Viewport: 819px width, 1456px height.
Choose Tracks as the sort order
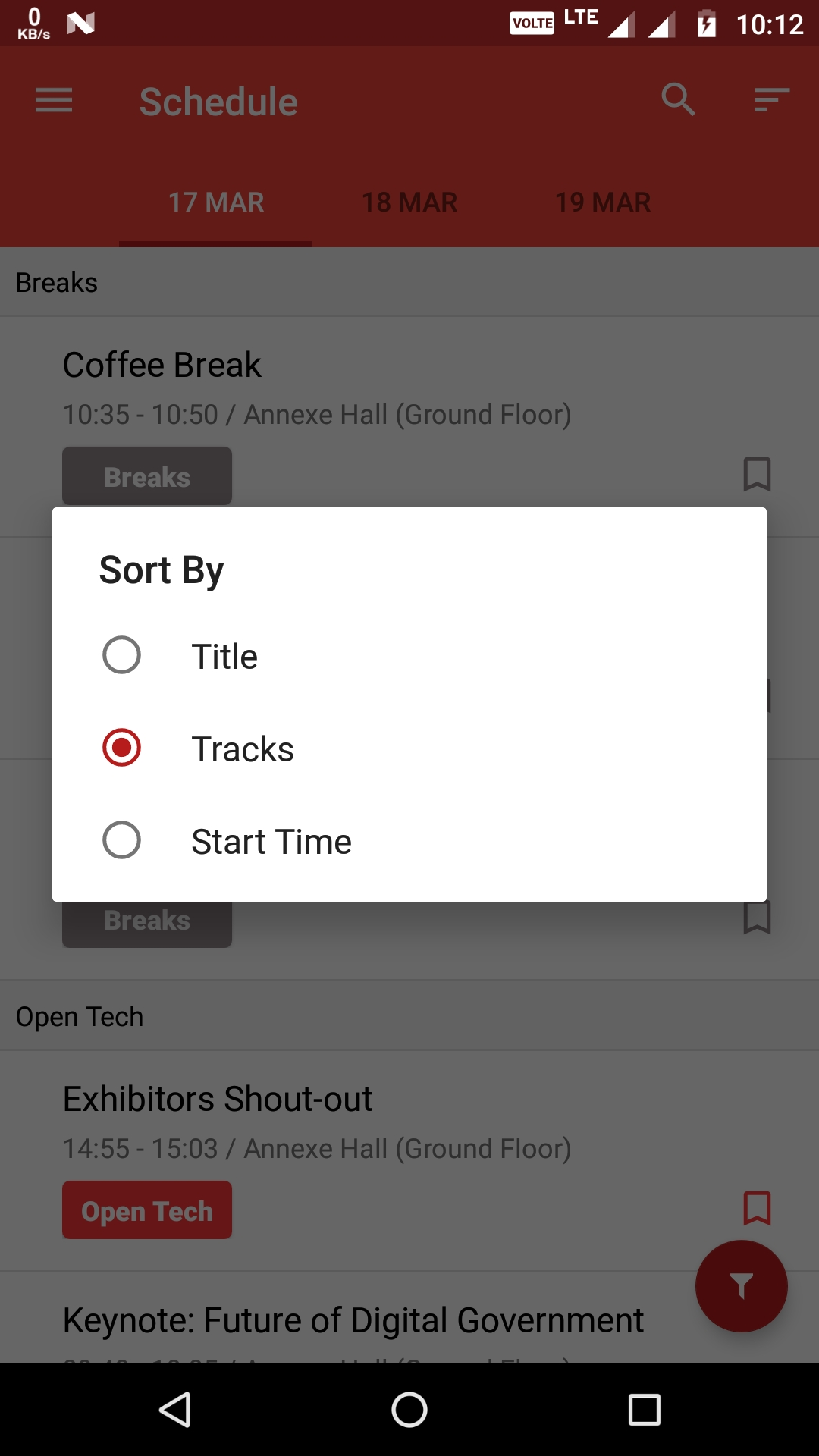[409, 748]
